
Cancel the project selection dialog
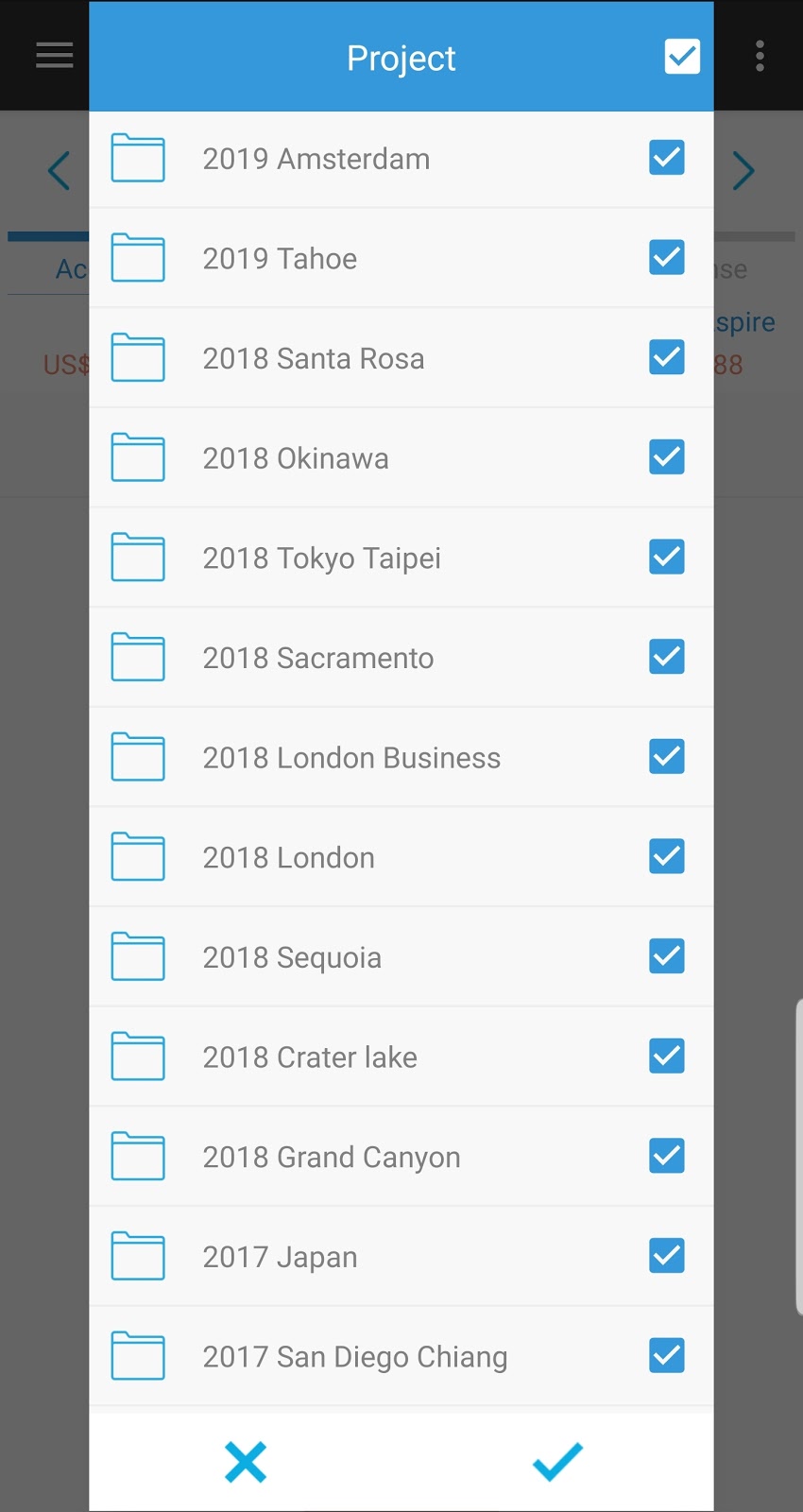(246, 1462)
